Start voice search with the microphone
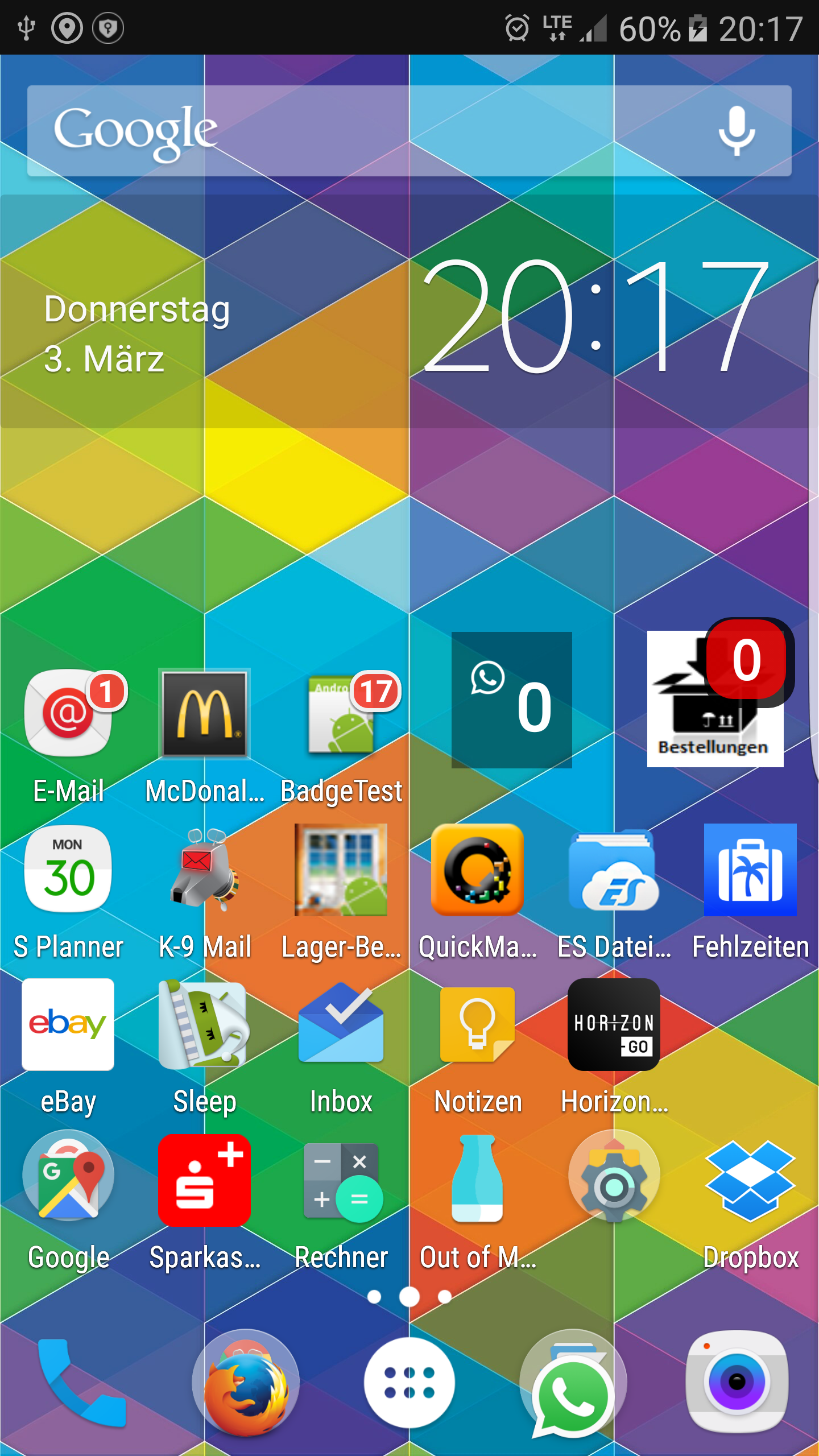Image resolution: width=819 pixels, height=1456 pixels. [x=737, y=131]
